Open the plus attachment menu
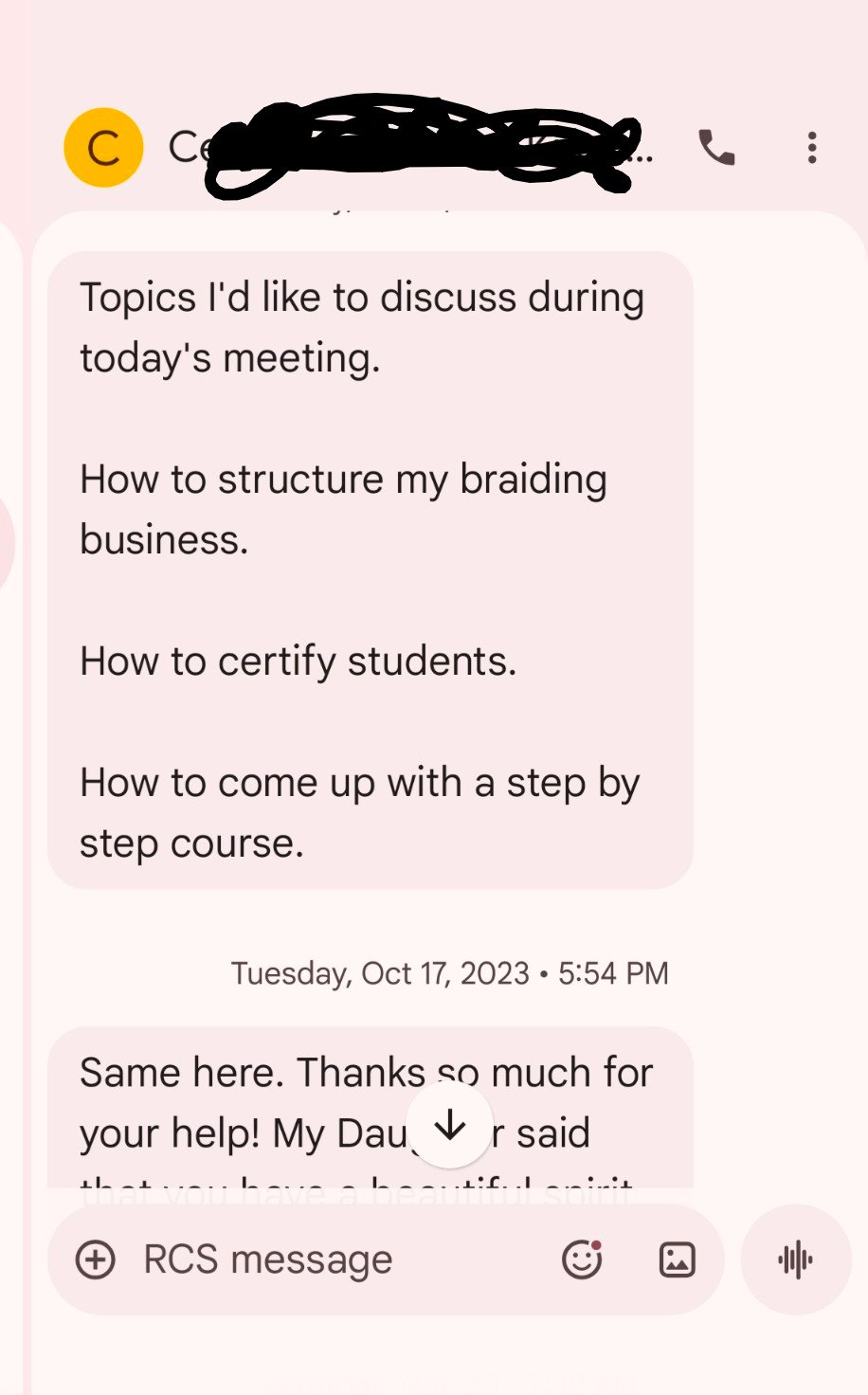The image size is (868, 1395). [x=95, y=1259]
